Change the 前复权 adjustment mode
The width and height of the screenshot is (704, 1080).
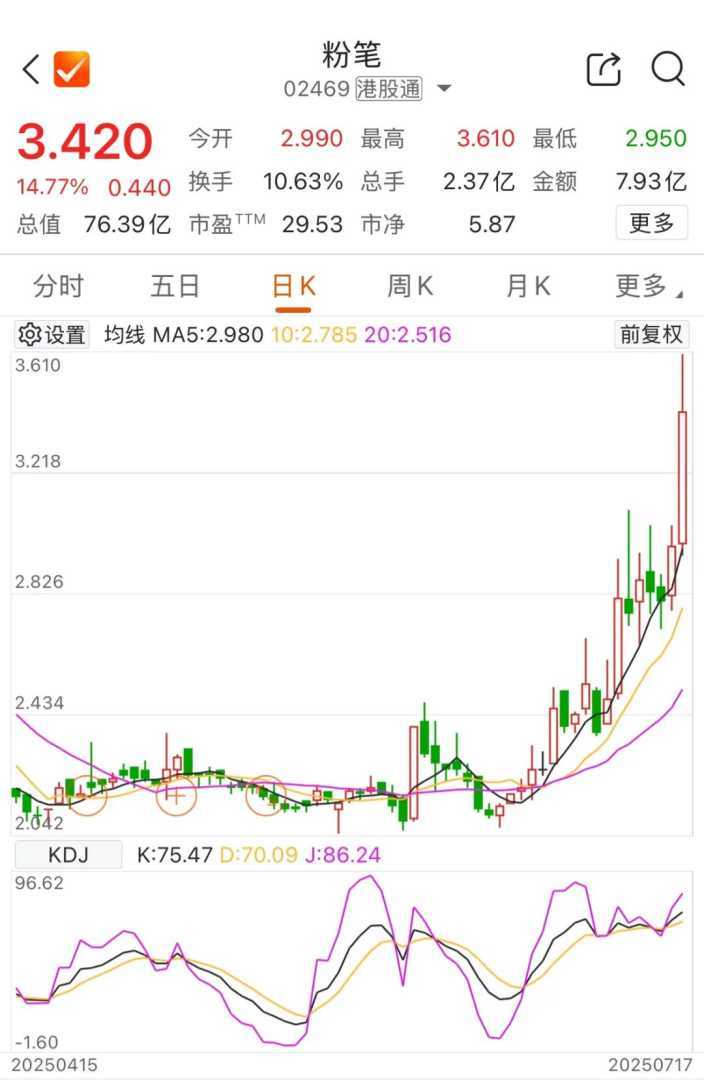pos(650,335)
